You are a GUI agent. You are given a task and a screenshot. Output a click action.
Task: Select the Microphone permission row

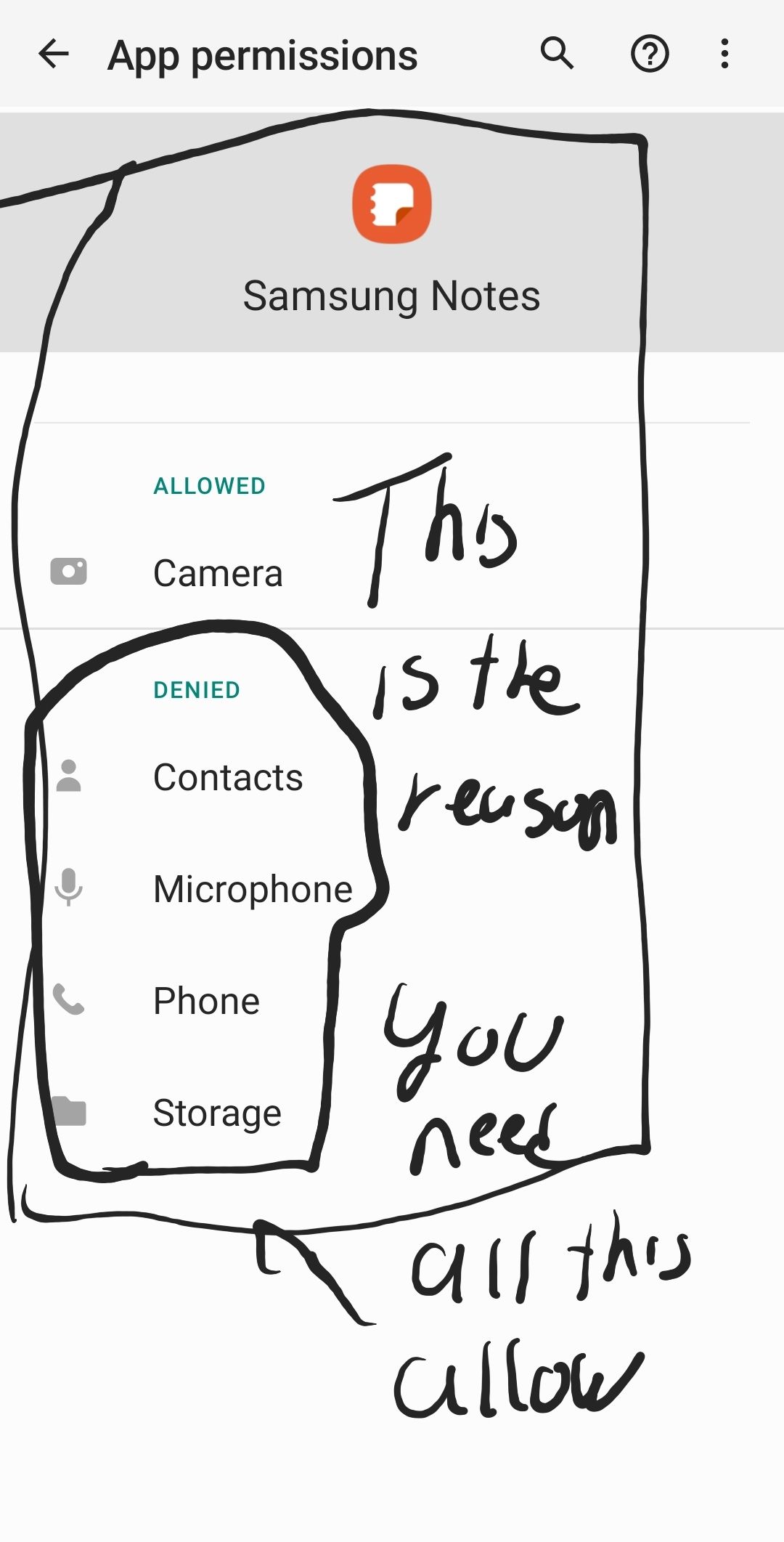pos(392,889)
